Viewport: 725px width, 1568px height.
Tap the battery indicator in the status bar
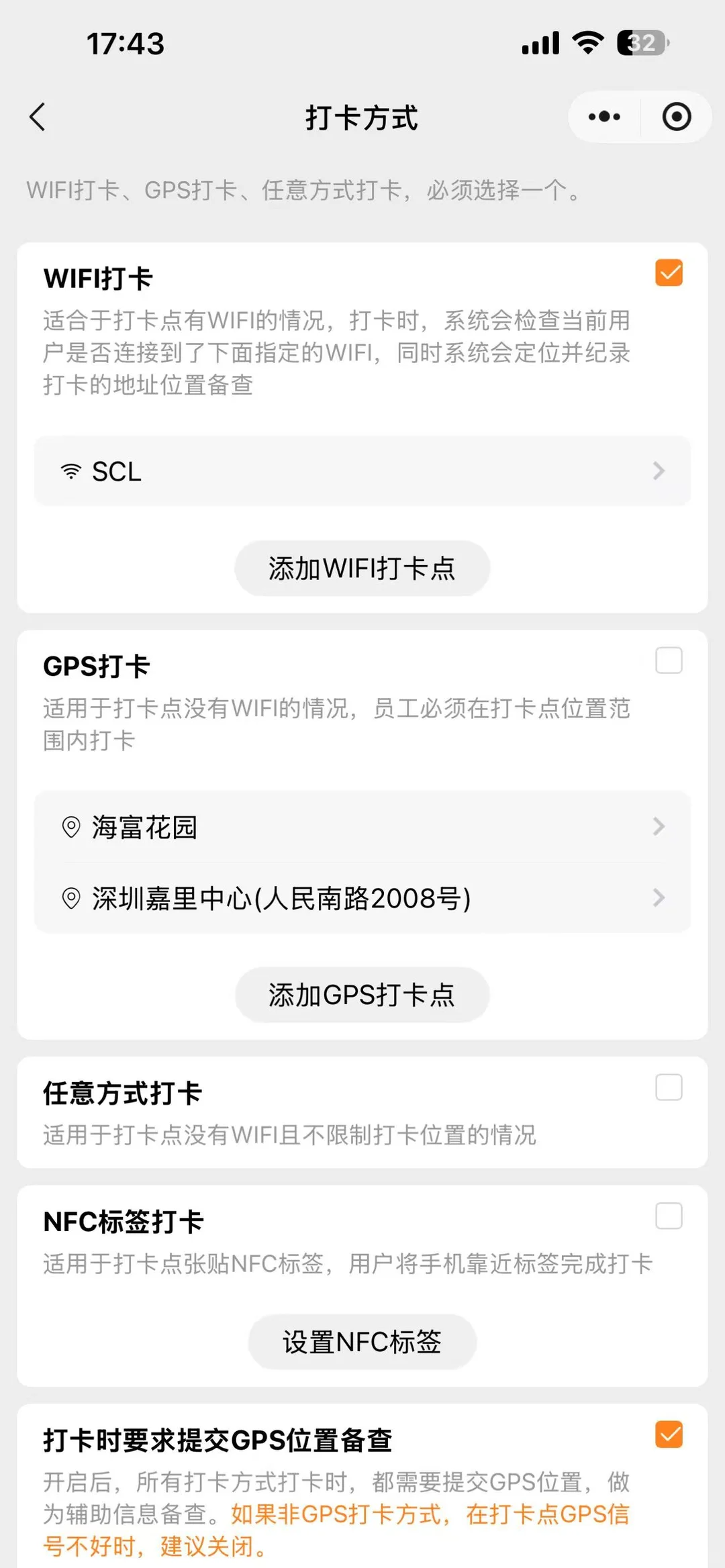(x=640, y=43)
